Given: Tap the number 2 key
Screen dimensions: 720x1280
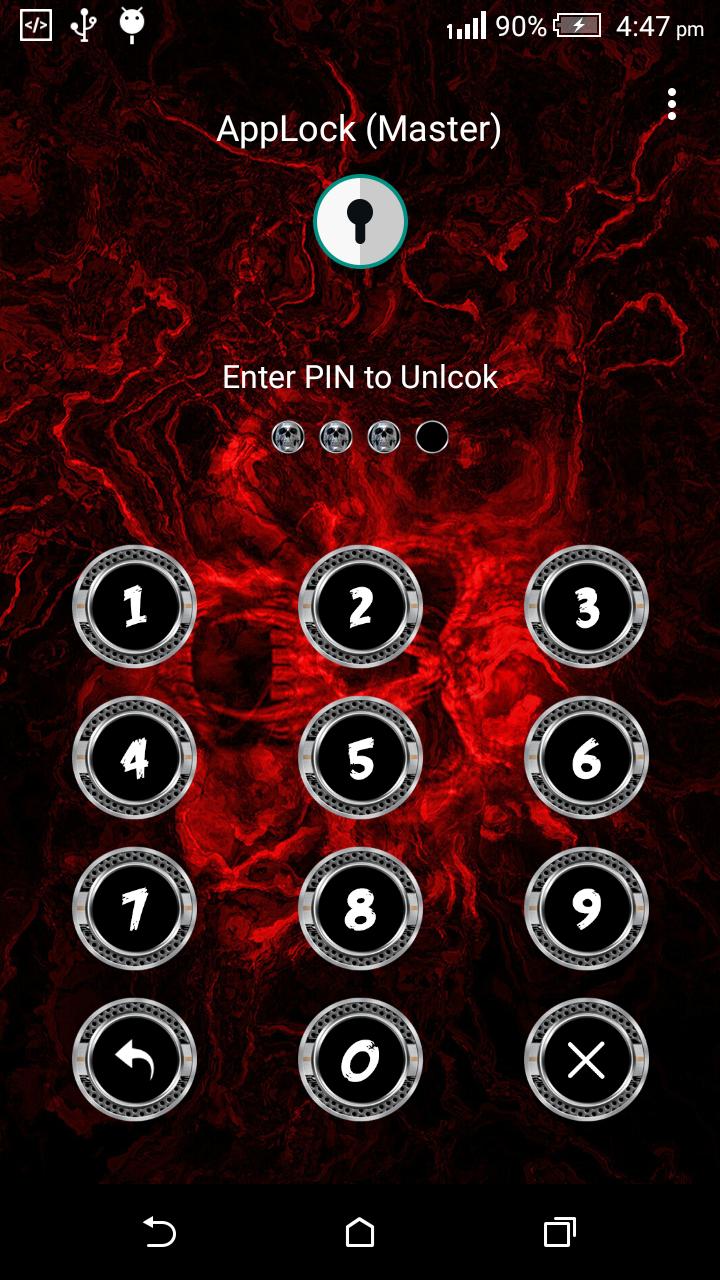Looking at the screenshot, I should (360, 607).
